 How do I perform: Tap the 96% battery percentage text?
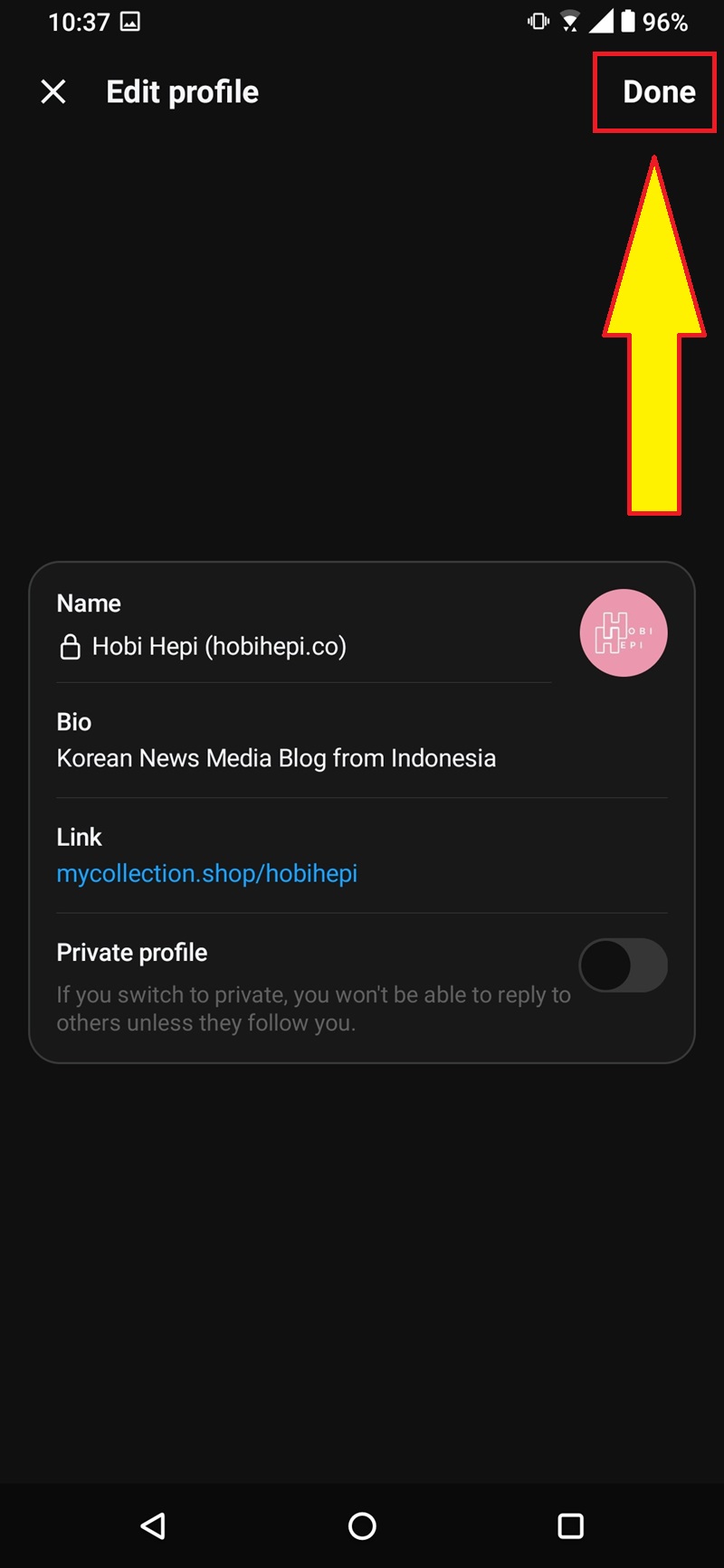point(667,21)
